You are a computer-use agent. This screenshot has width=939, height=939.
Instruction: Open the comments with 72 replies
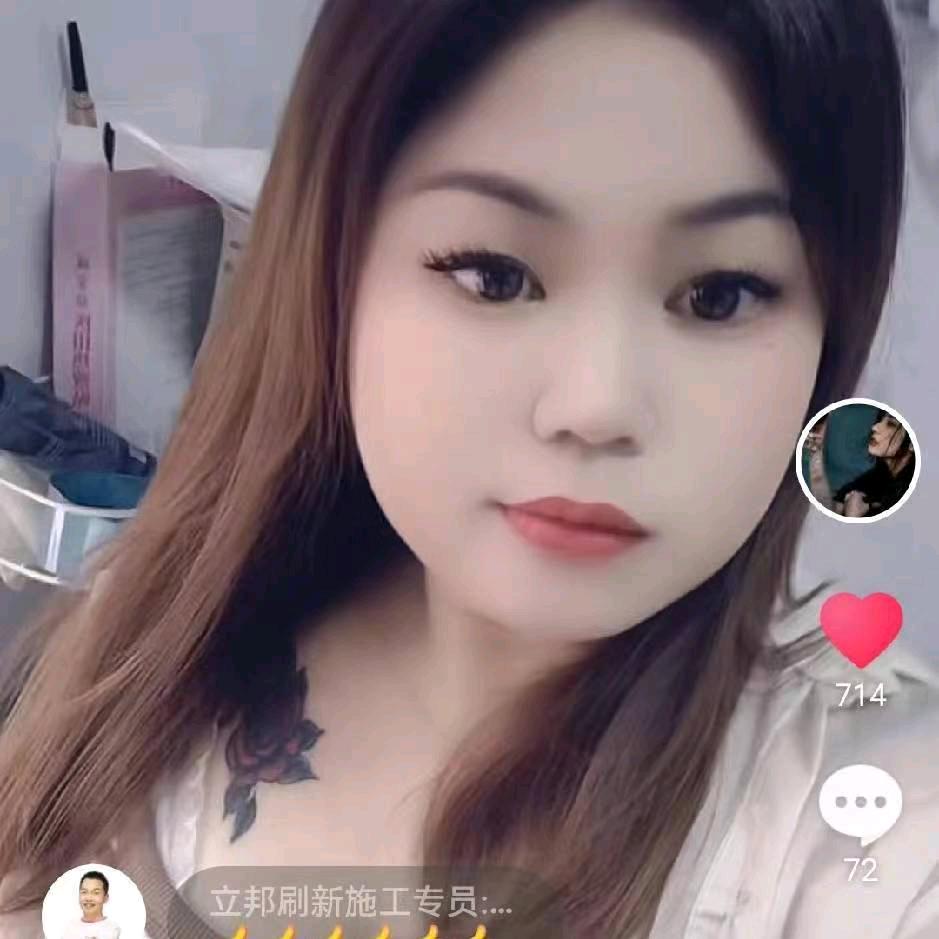[860, 805]
